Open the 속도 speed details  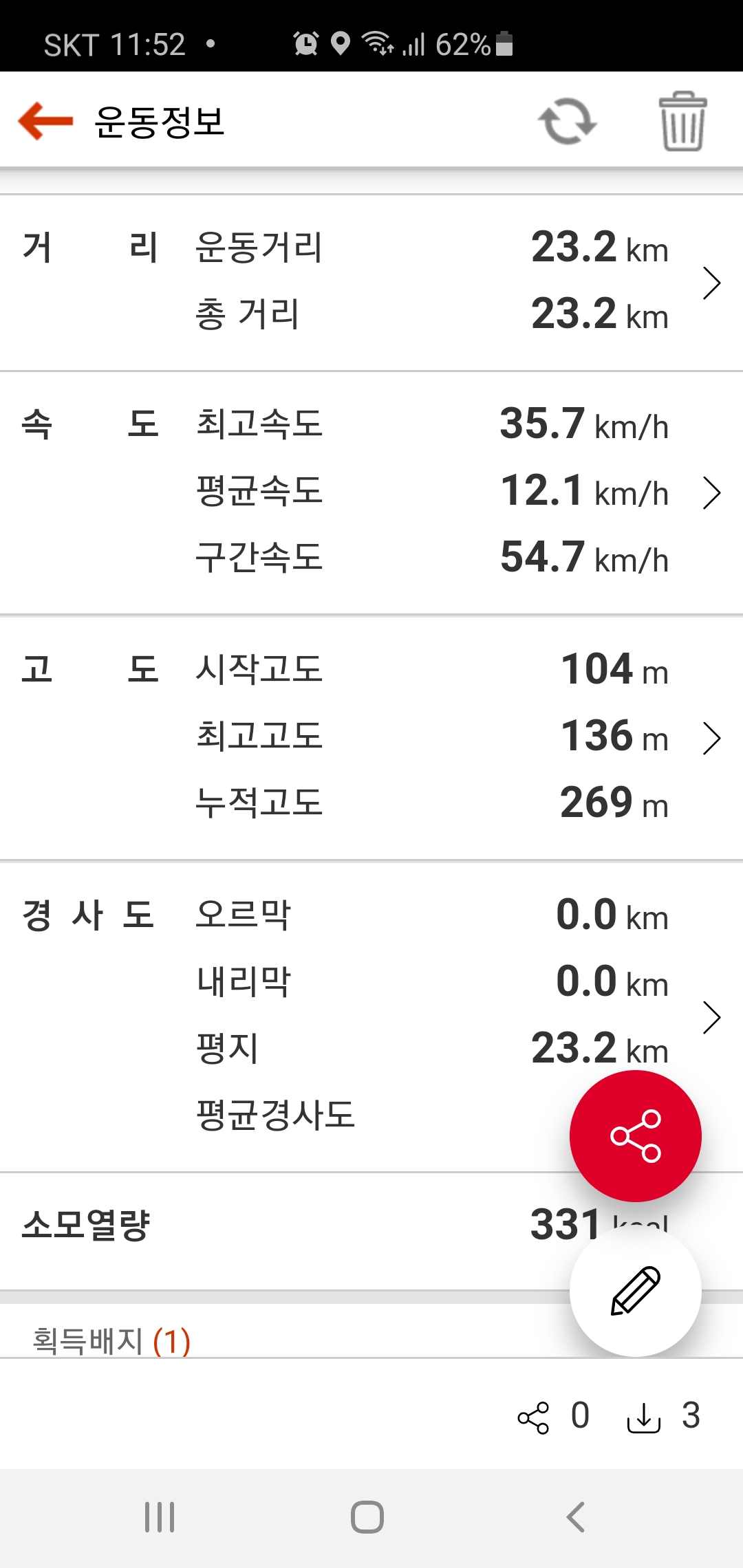(x=711, y=492)
